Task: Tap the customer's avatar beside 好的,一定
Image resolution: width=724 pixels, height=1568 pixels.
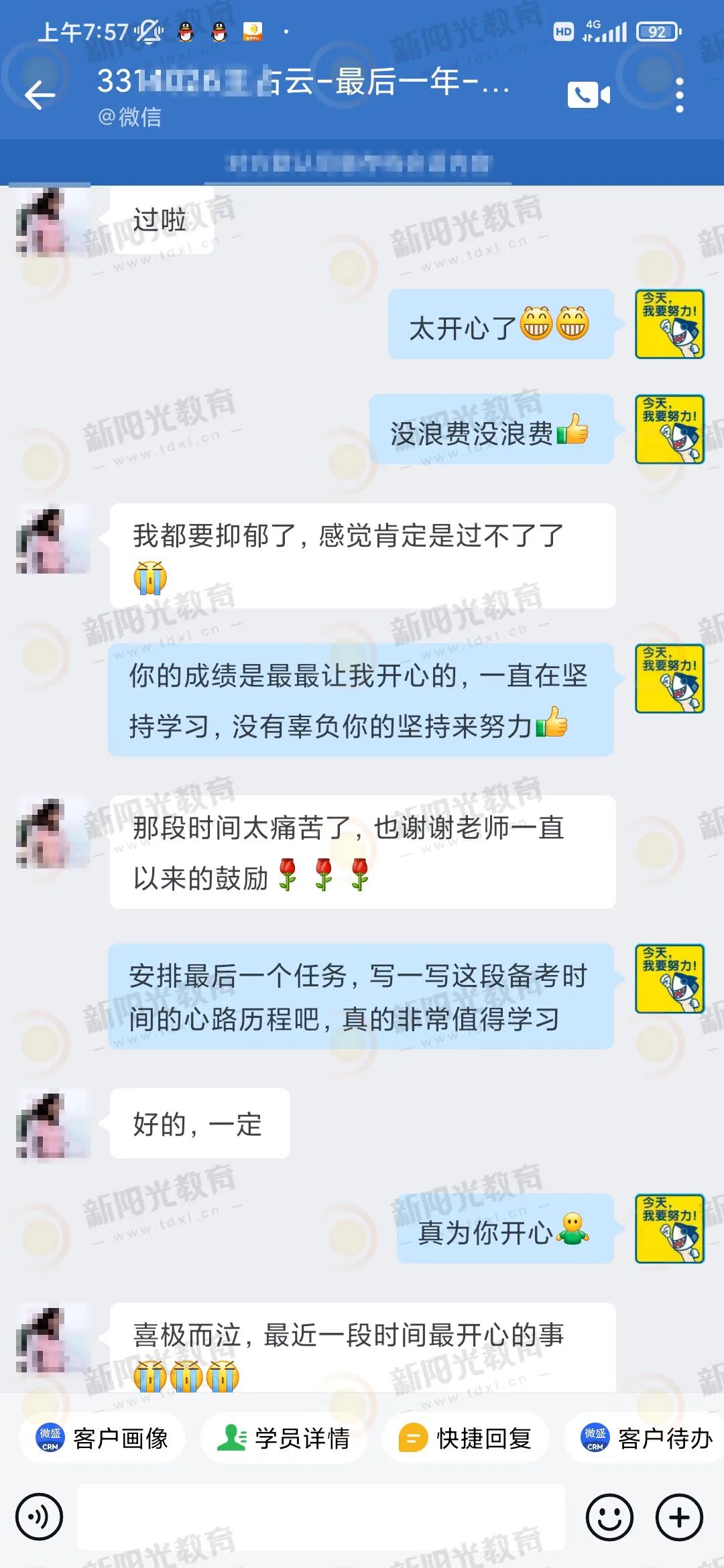Action: (53, 1125)
